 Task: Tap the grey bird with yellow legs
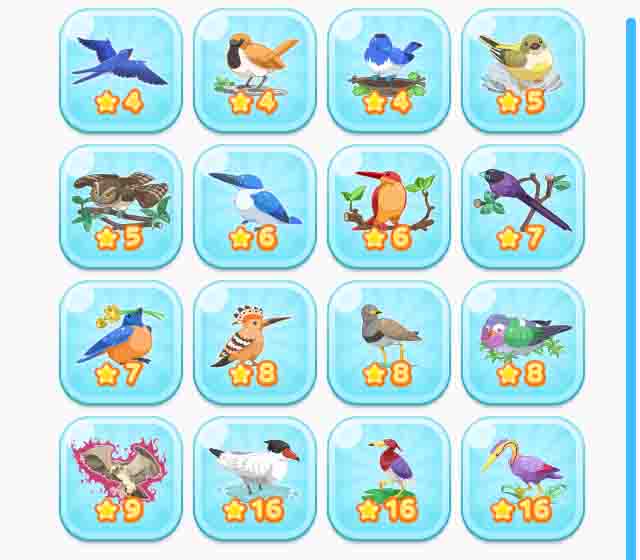coord(388,342)
